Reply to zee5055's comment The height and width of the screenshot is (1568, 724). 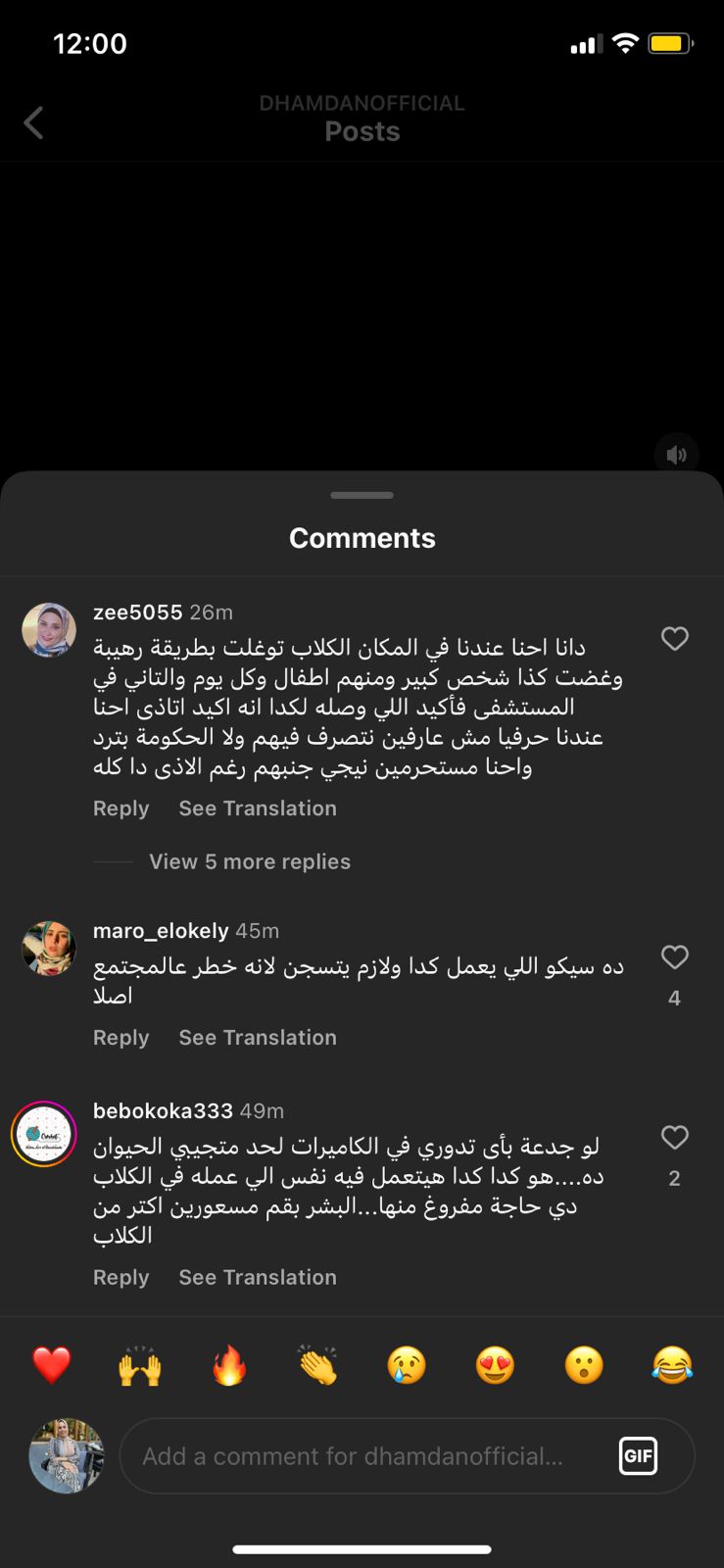click(121, 808)
